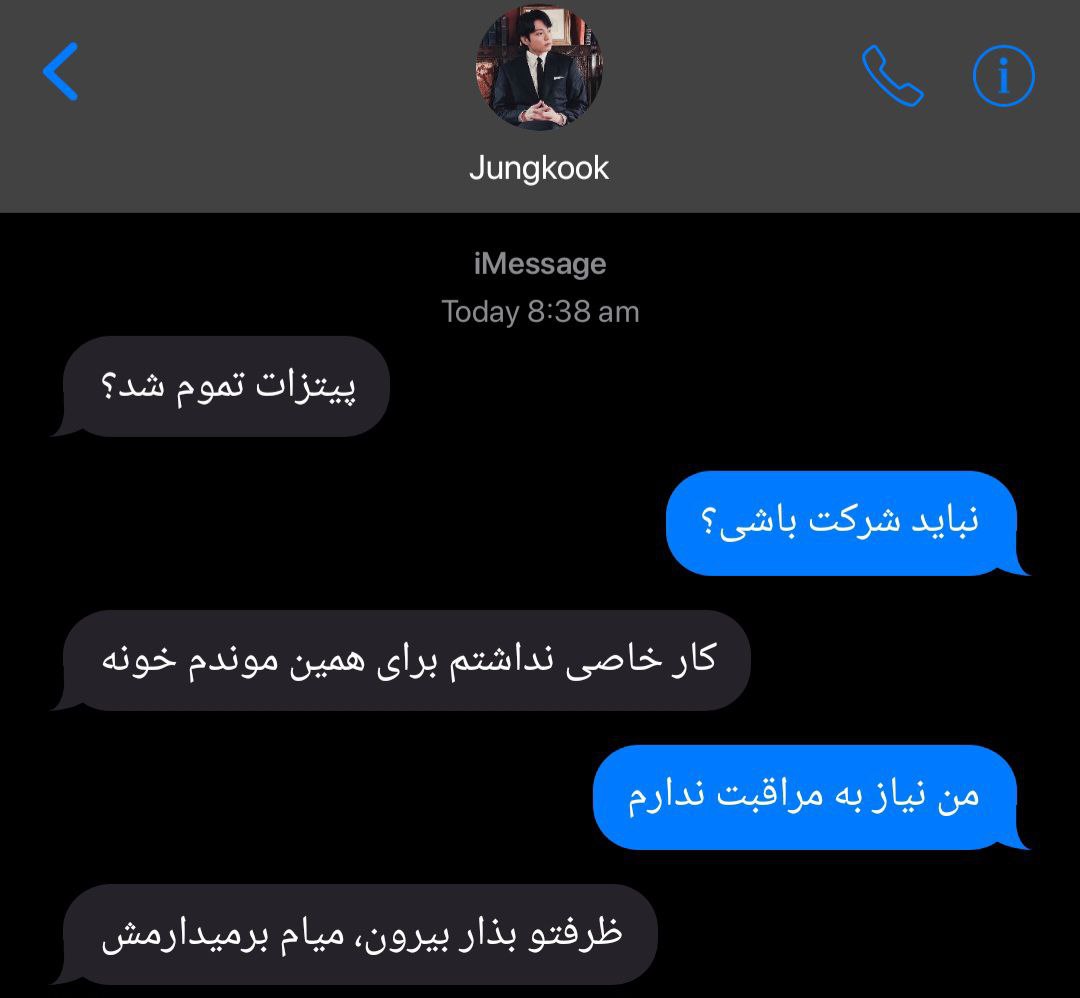Call Jungkook with the phone icon

(x=892, y=75)
